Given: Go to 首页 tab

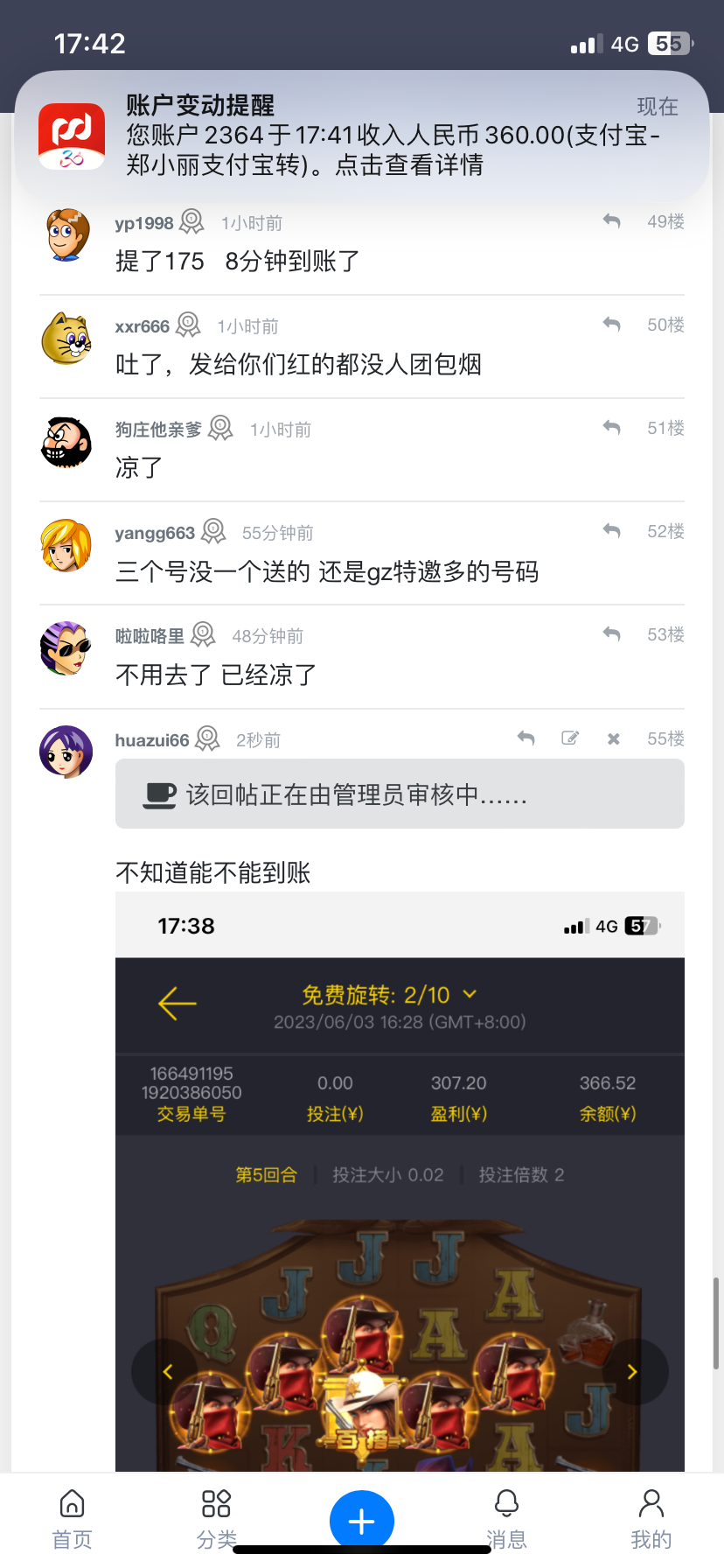Looking at the screenshot, I should tap(72, 1519).
